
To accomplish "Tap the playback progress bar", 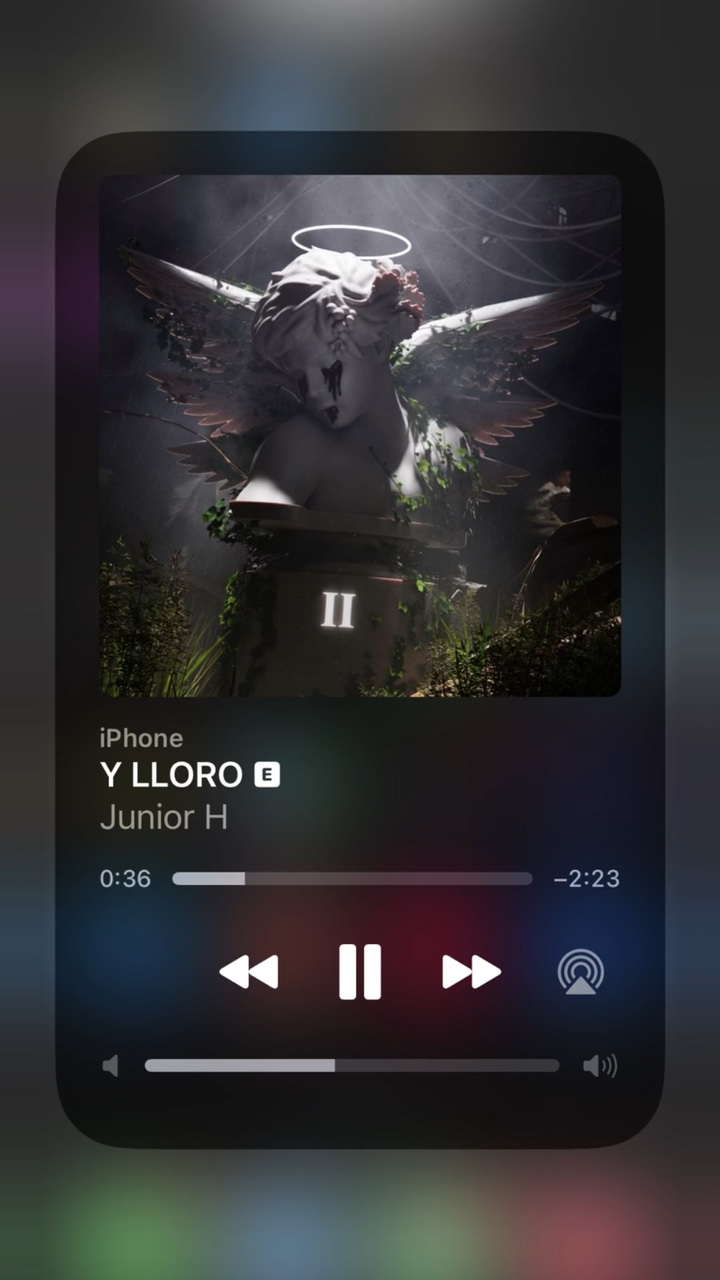I will pyautogui.click(x=352, y=879).
